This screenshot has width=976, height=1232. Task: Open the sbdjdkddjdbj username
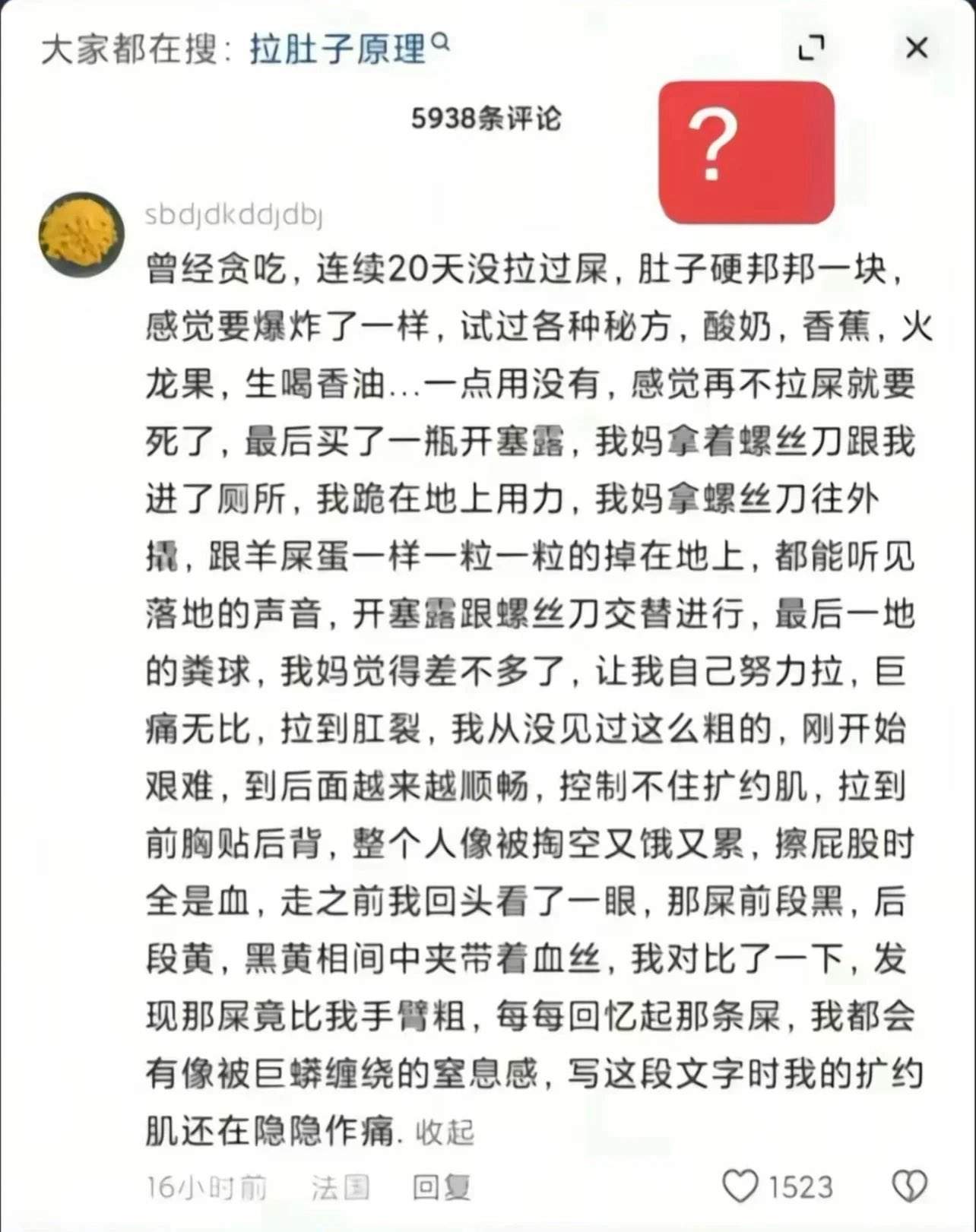coord(234,216)
